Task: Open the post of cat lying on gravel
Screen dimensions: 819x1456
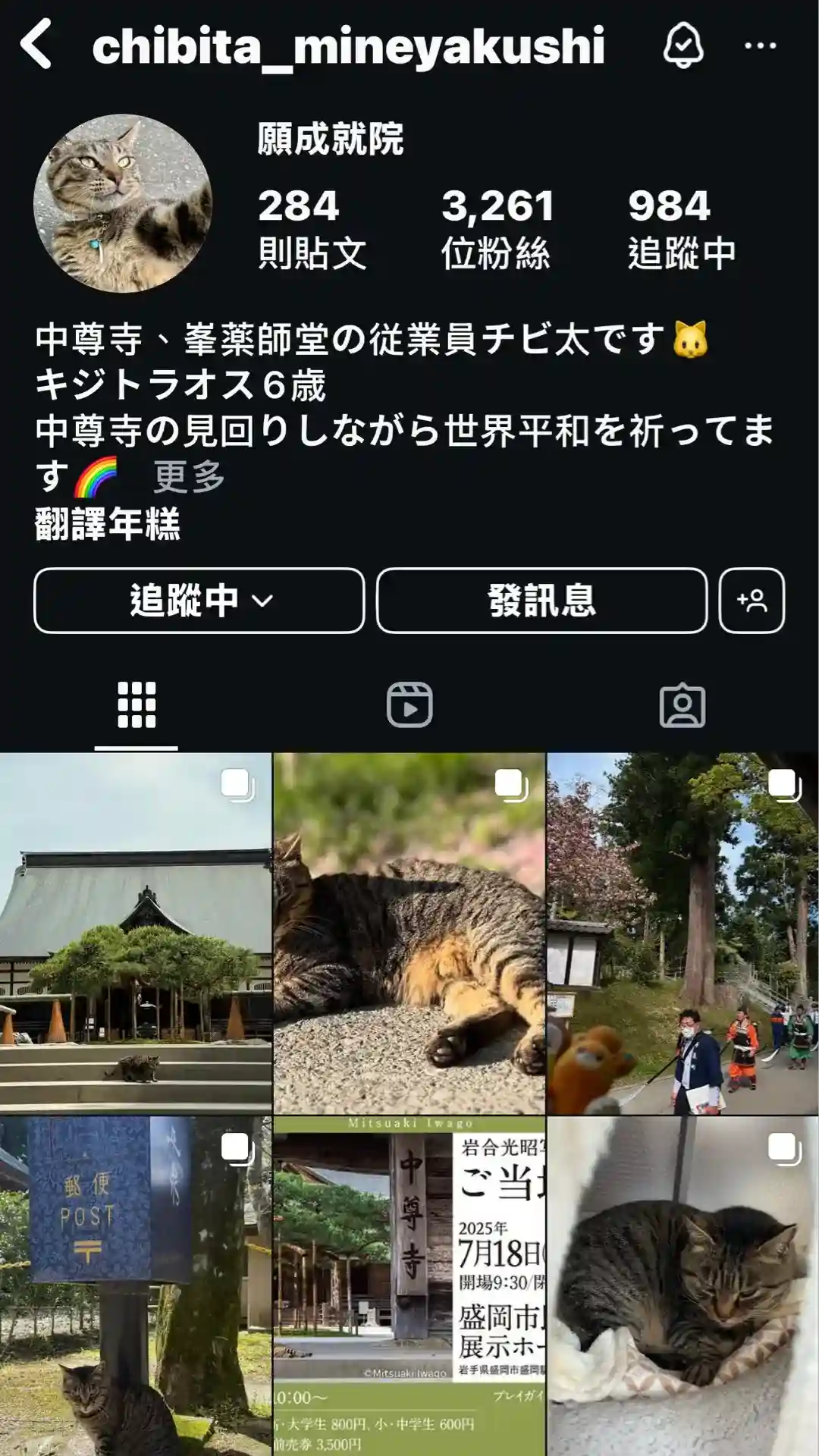Action: click(409, 933)
